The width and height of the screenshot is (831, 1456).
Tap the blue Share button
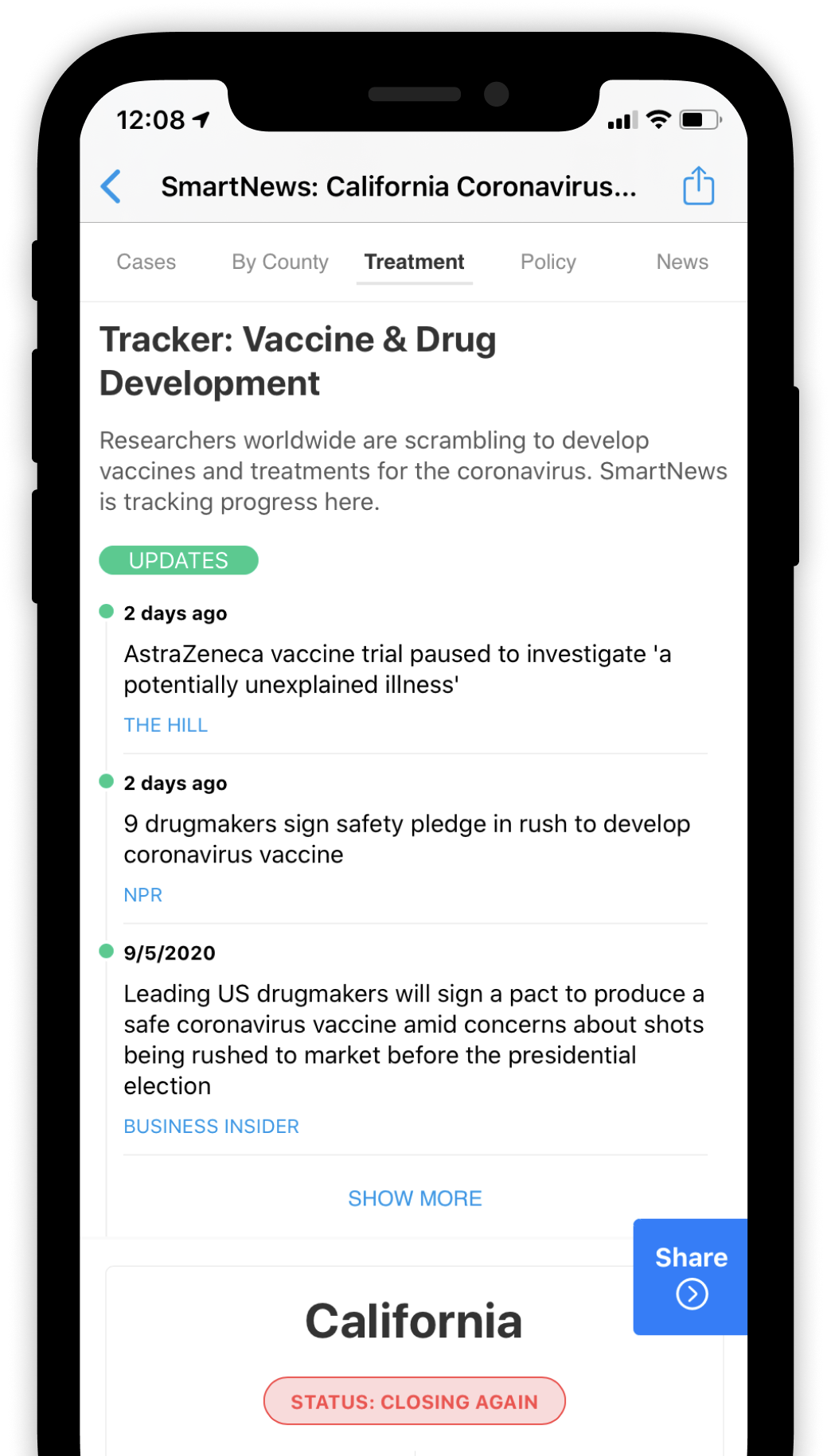coord(690,1275)
